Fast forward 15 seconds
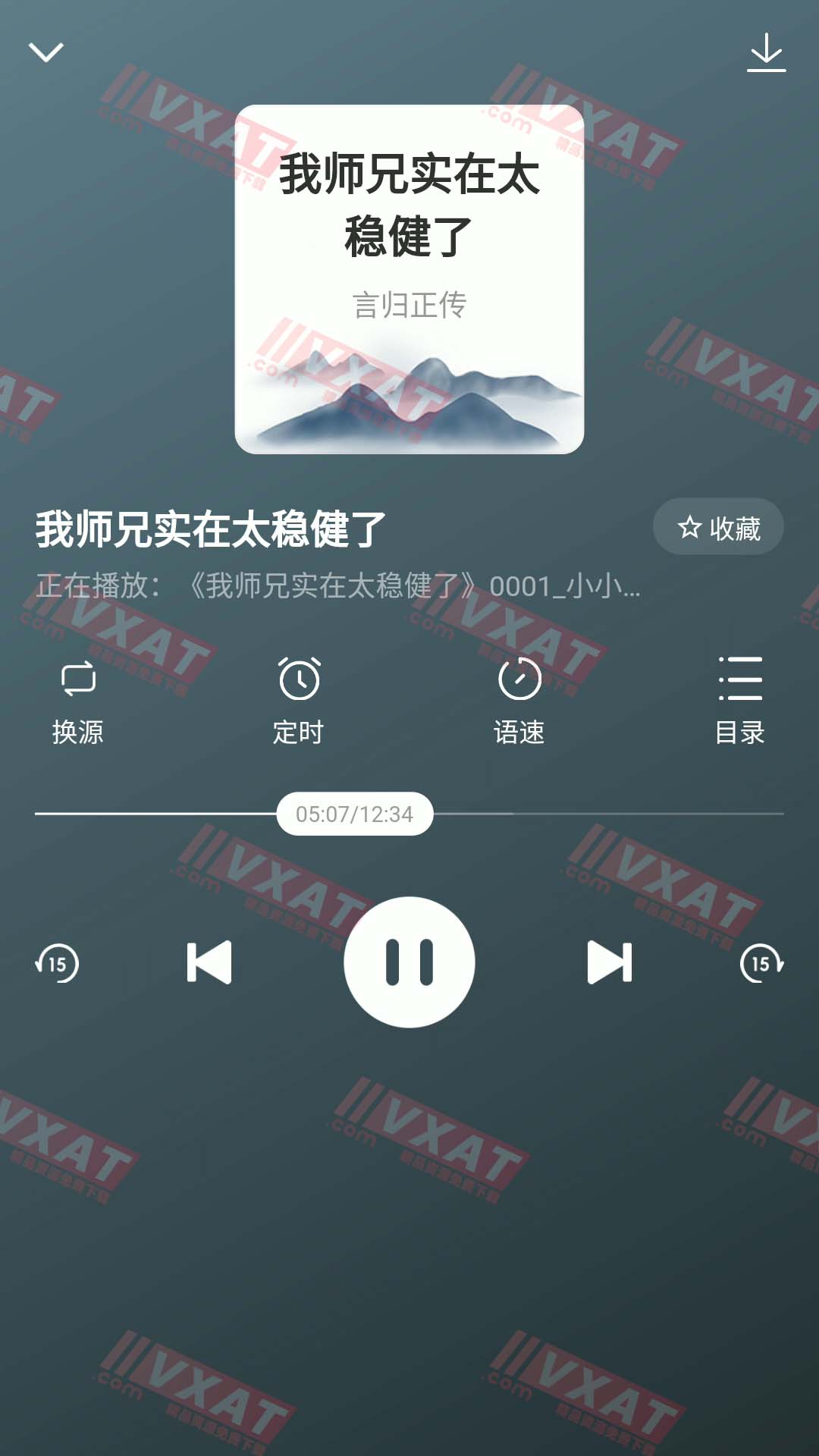Screen dimensions: 819x1456 pos(761,963)
